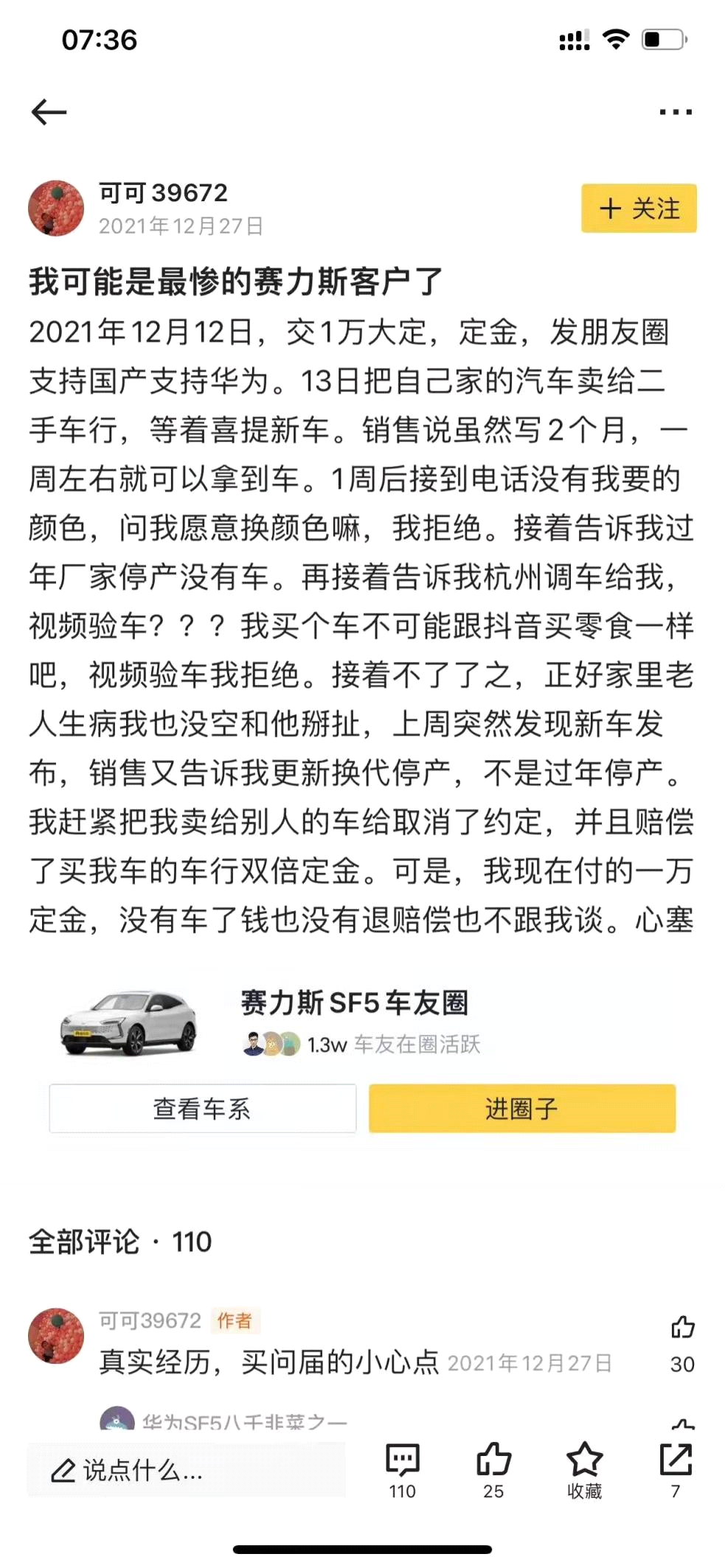
Task: Tap 查看车系 to view the car series
Action: [x=202, y=1108]
